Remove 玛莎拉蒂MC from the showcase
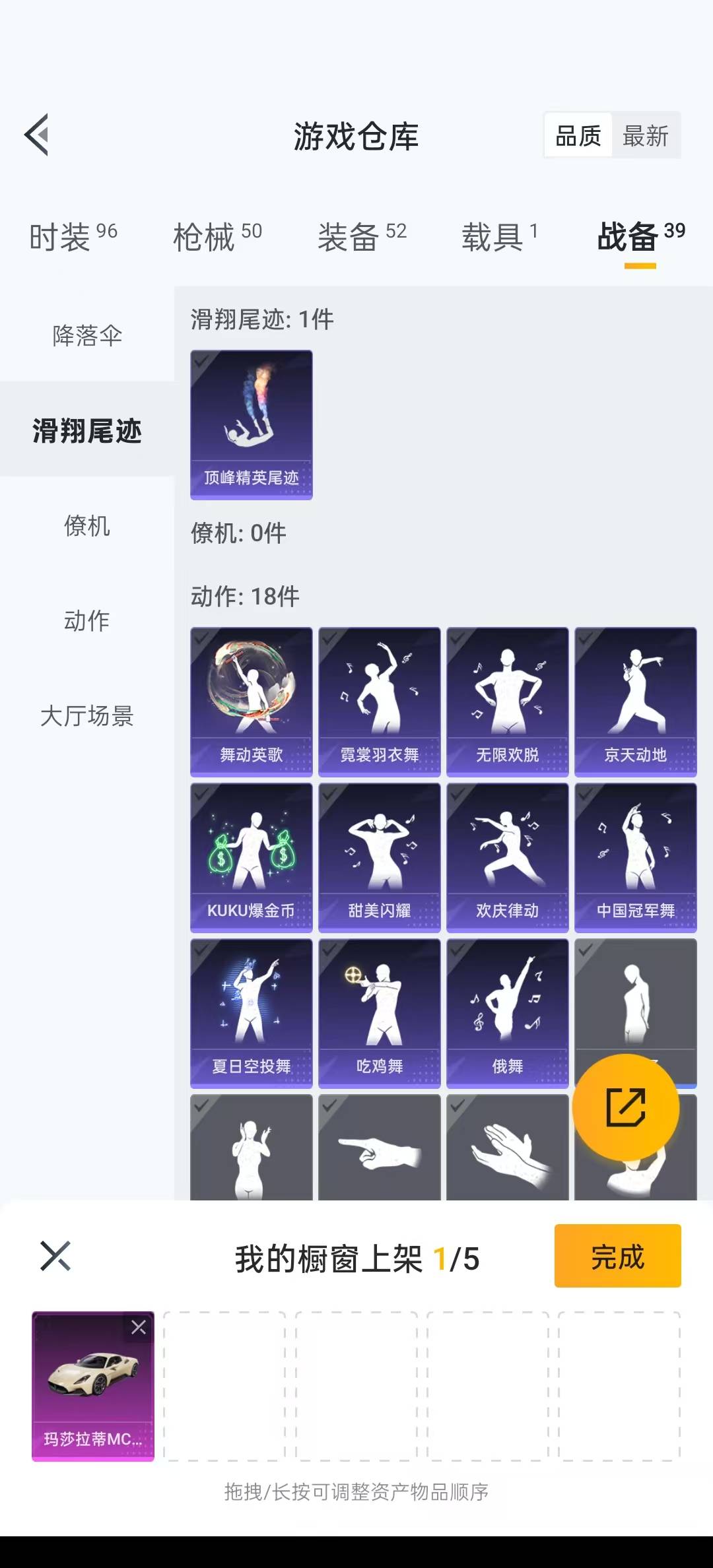713x1568 pixels. coord(139,1327)
